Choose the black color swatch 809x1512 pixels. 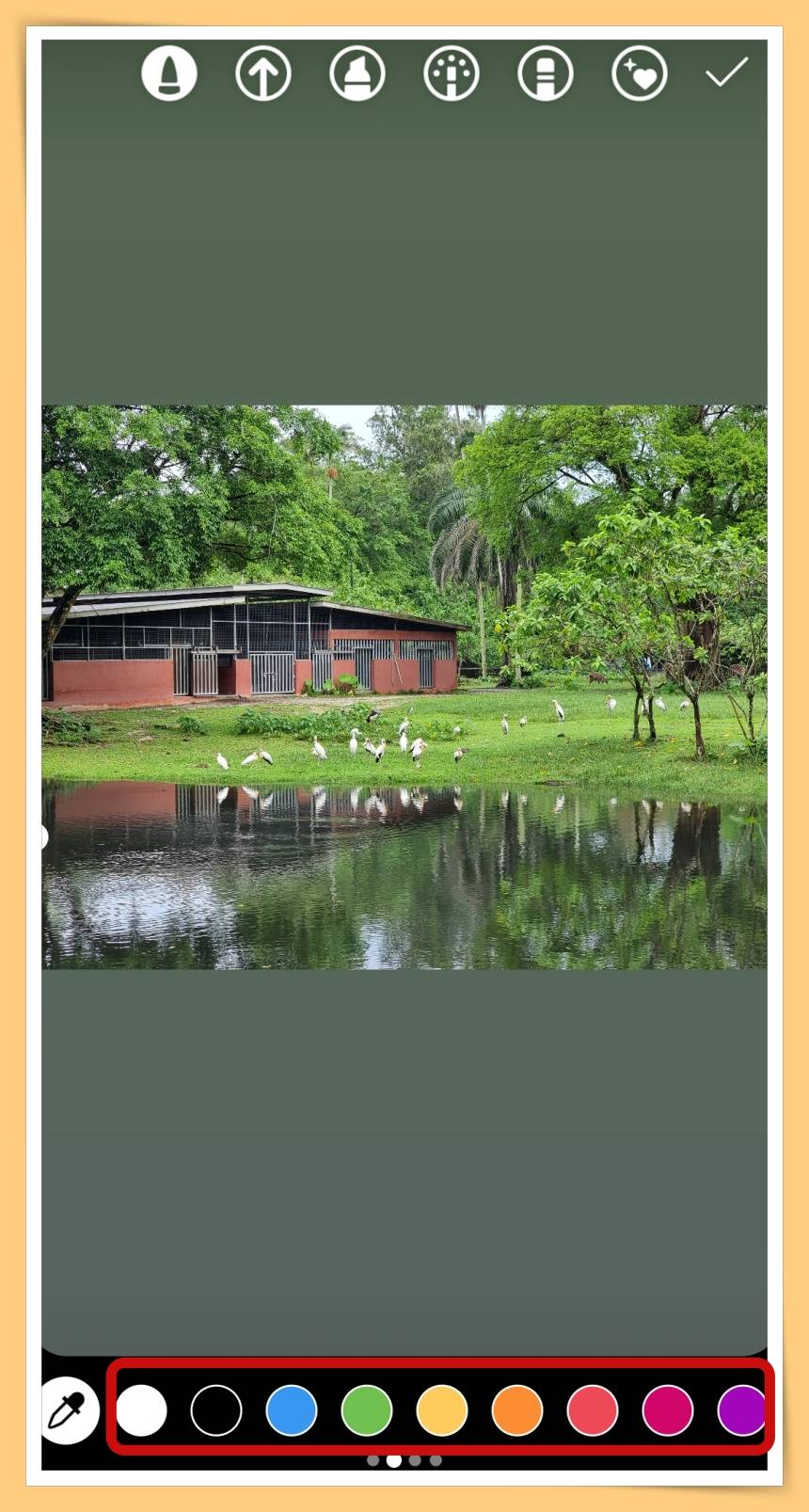pyautogui.click(x=216, y=1410)
